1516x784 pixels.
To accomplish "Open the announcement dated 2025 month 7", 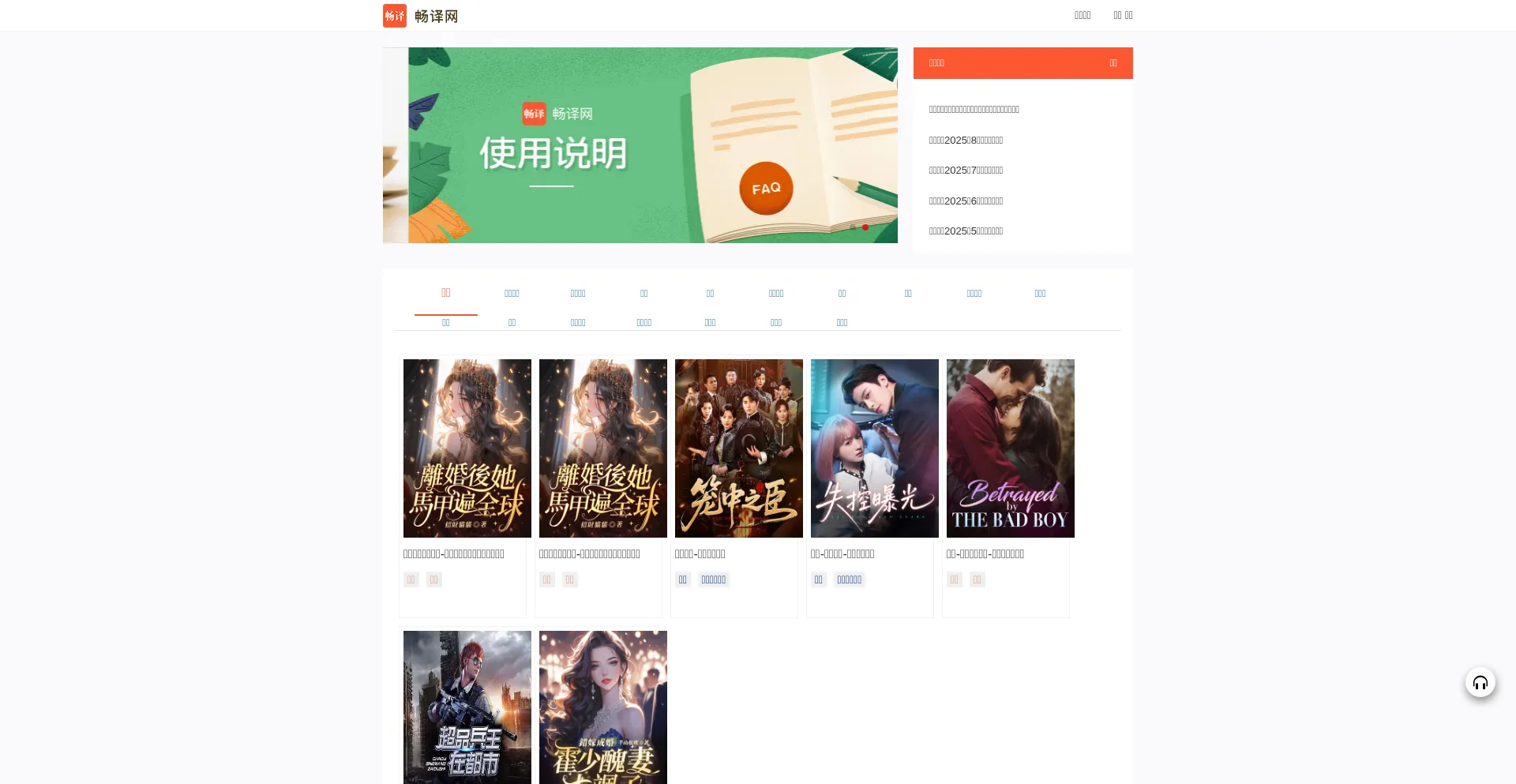I will click(x=966, y=171).
